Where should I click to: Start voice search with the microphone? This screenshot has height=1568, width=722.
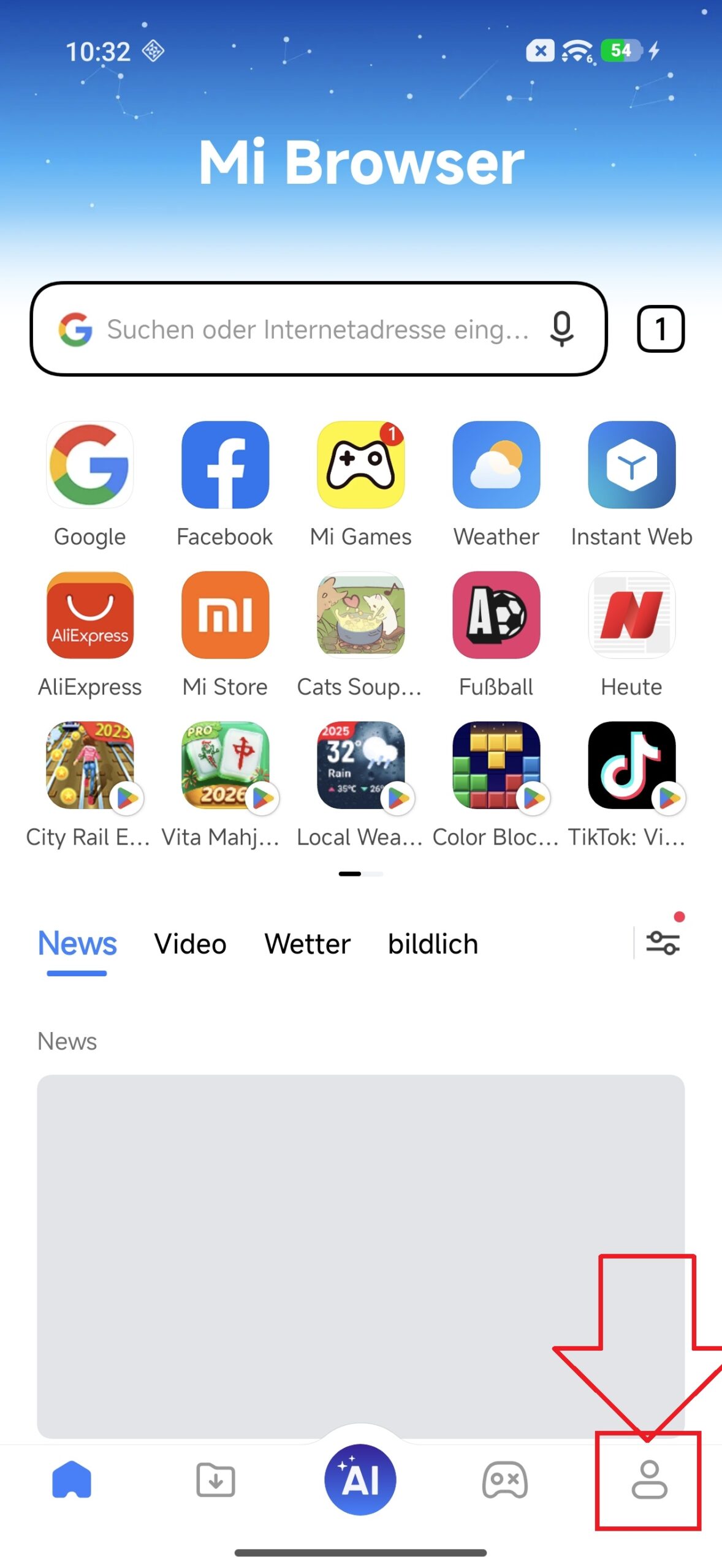[561, 330]
